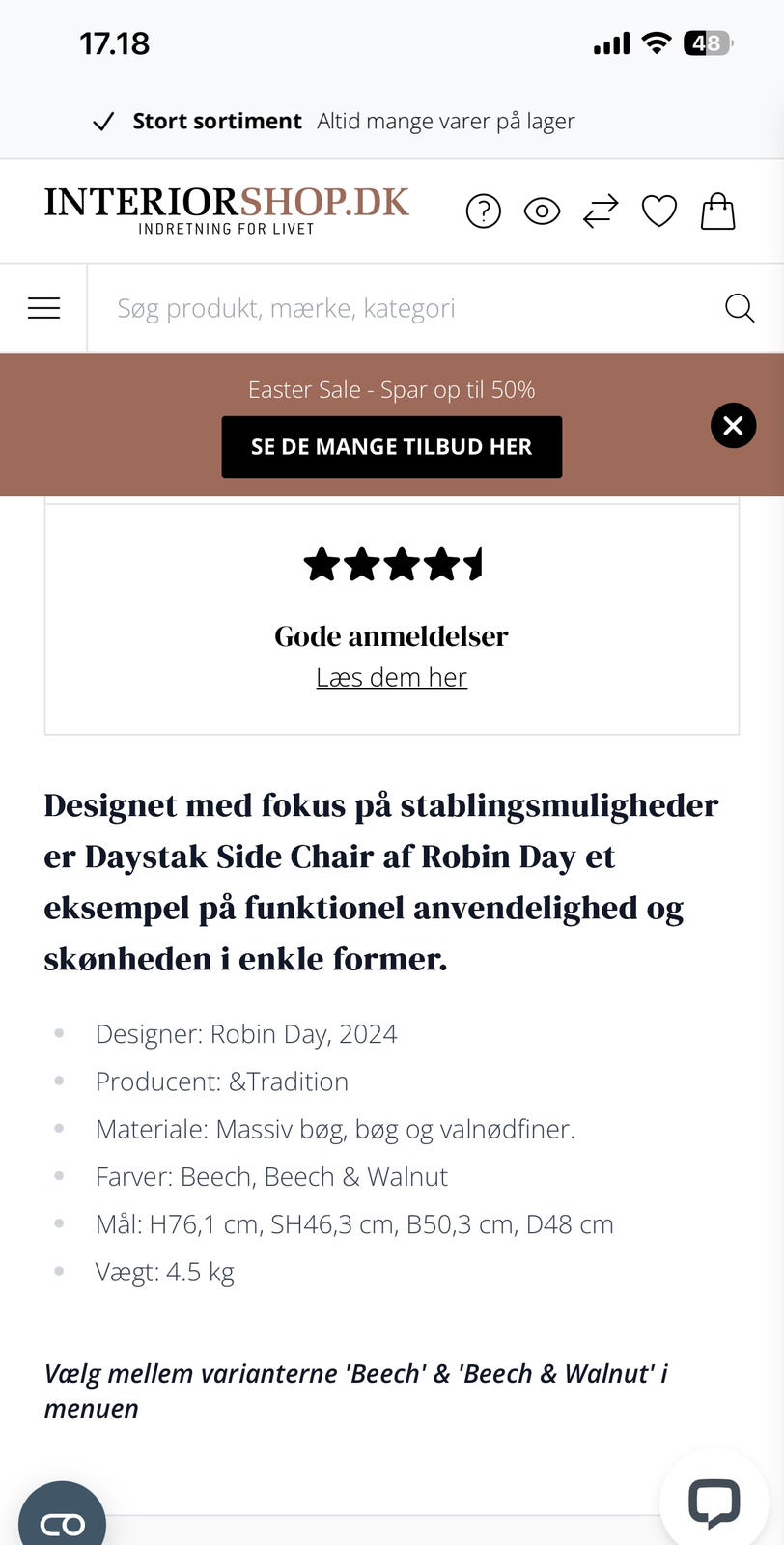Click the Easter Sale 50% banner text
This screenshot has width=784, height=1545.
pyautogui.click(x=391, y=389)
